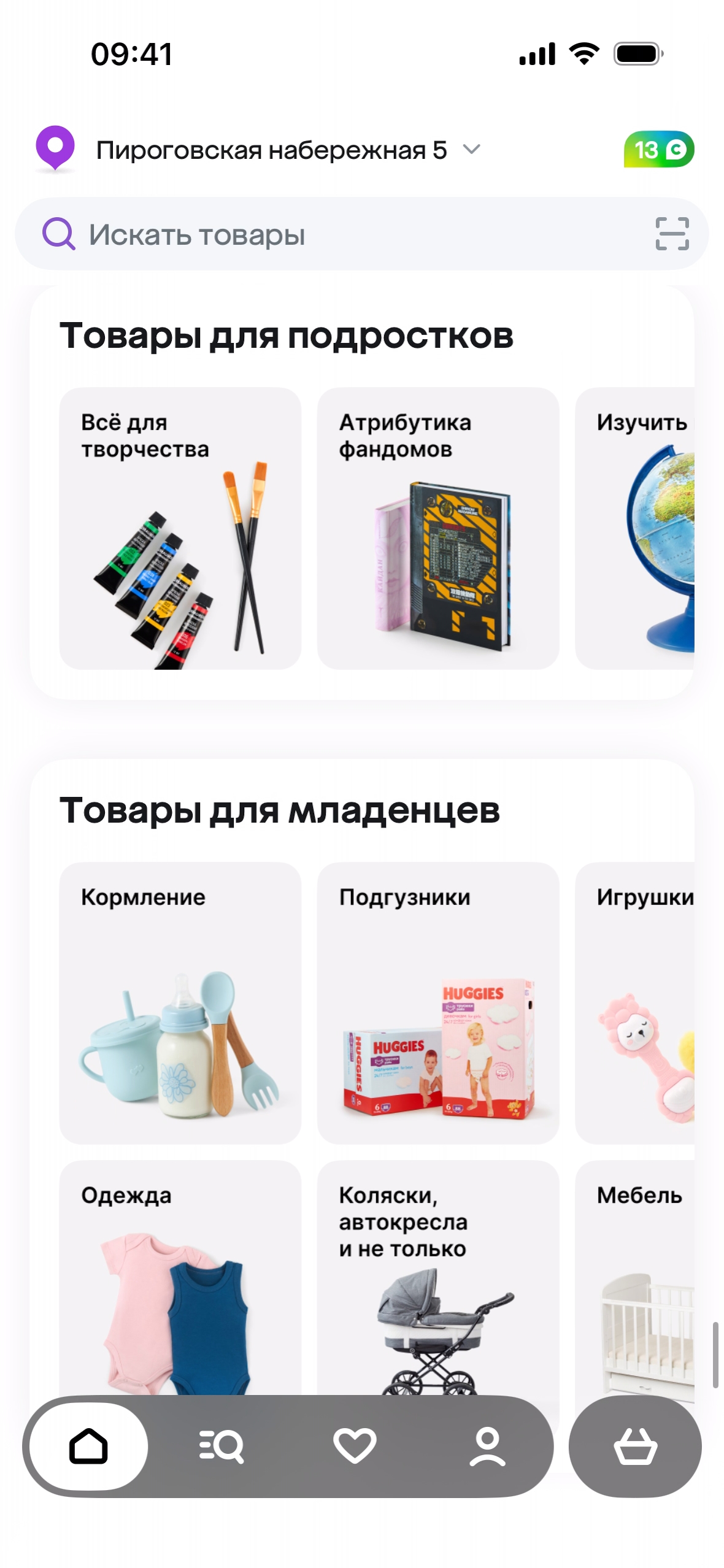Viewport: 724px width, 1568px height.
Task: Open the barcode scanner icon
Action: tap(671, 234)
